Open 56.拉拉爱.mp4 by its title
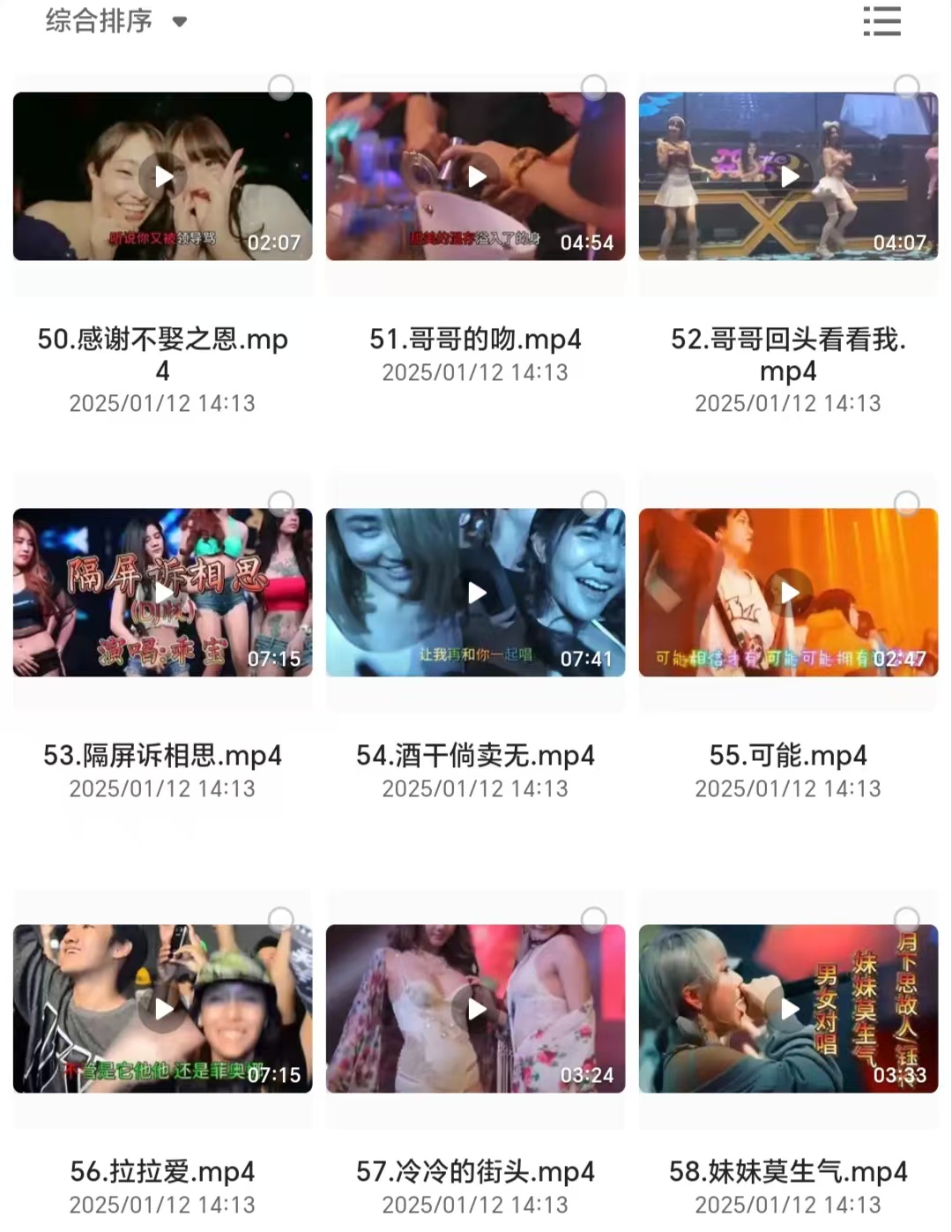952x1232 pixels. coord(163,1171)
